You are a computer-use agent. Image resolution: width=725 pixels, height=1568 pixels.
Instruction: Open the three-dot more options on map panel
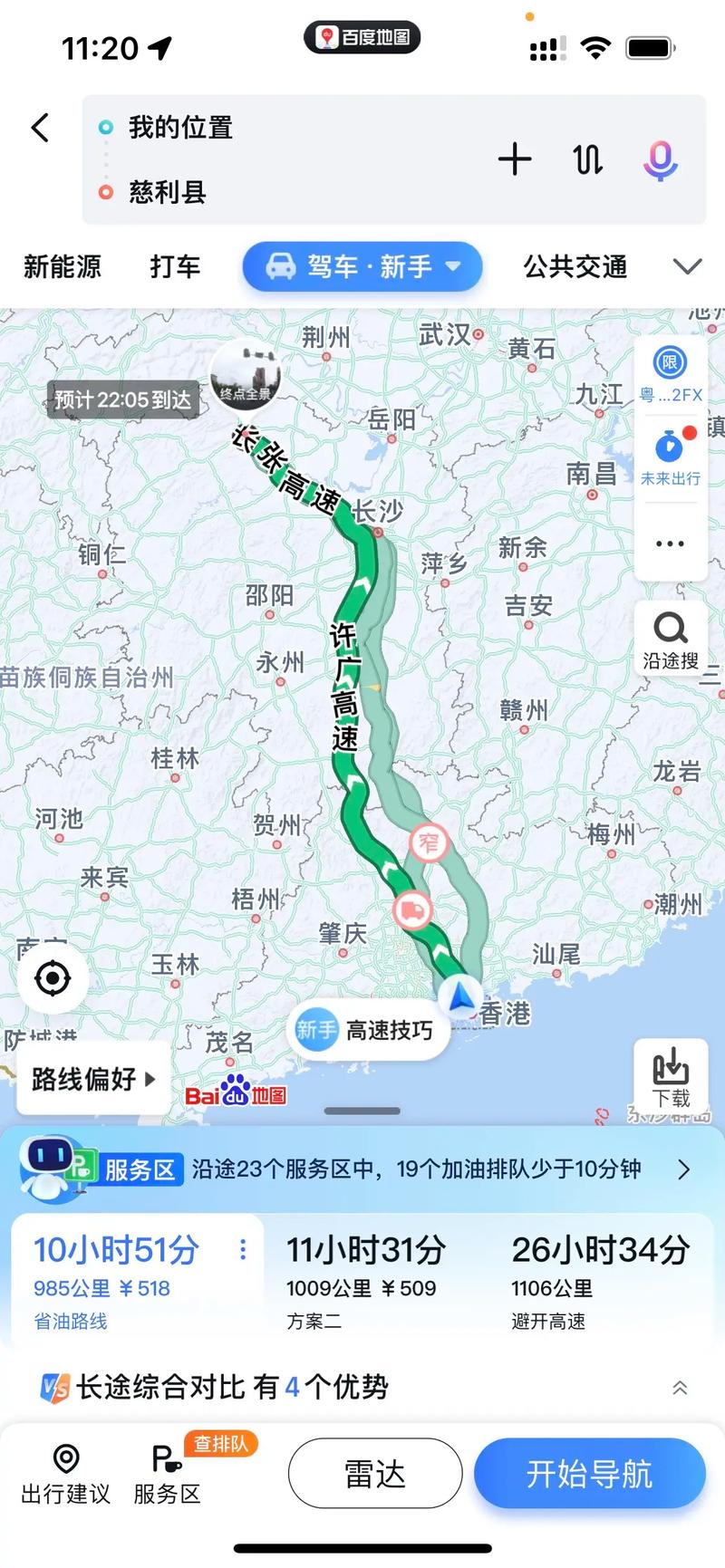click(x=670, y=543)
